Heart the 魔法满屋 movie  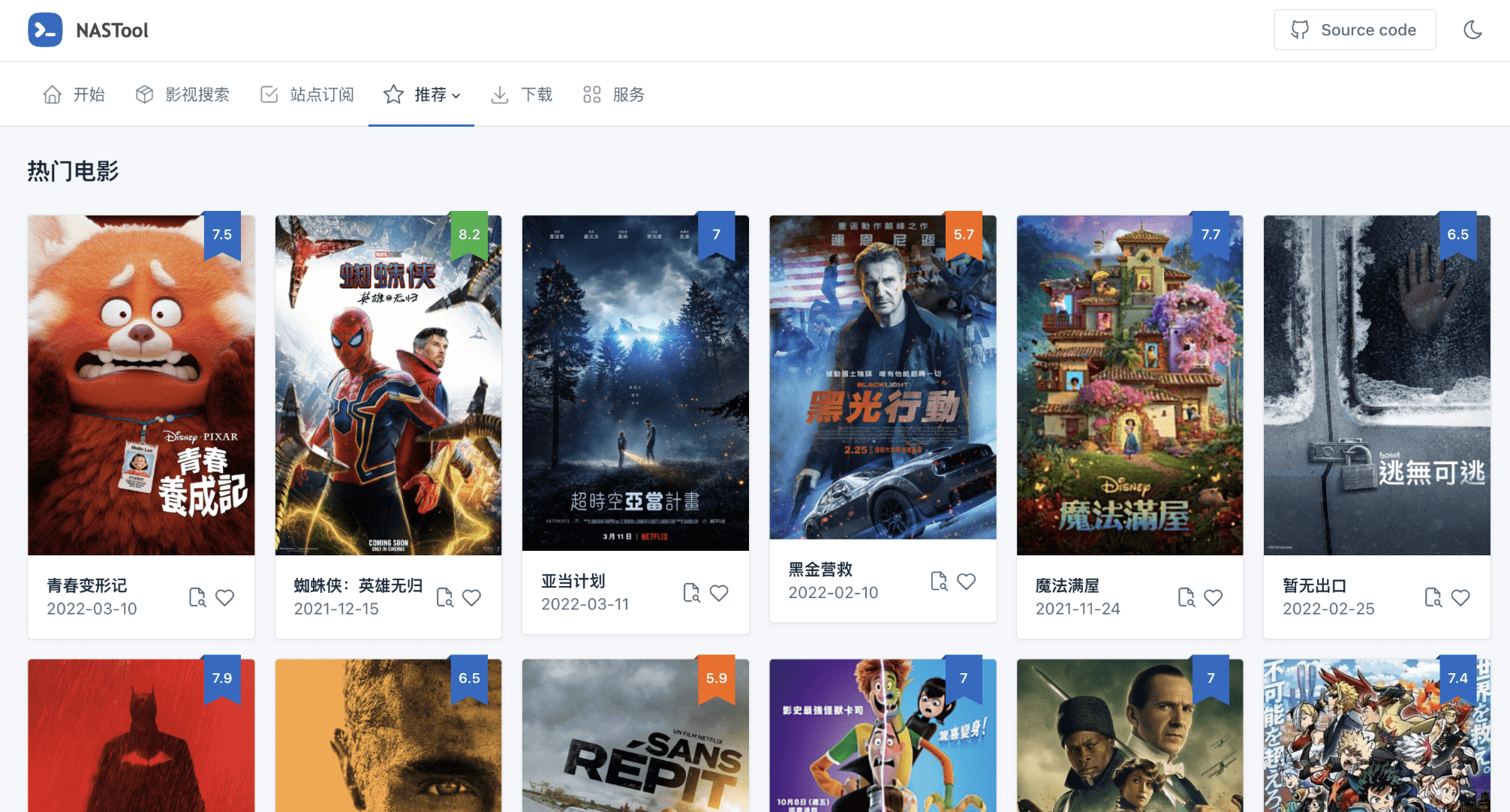point(1213,597)
